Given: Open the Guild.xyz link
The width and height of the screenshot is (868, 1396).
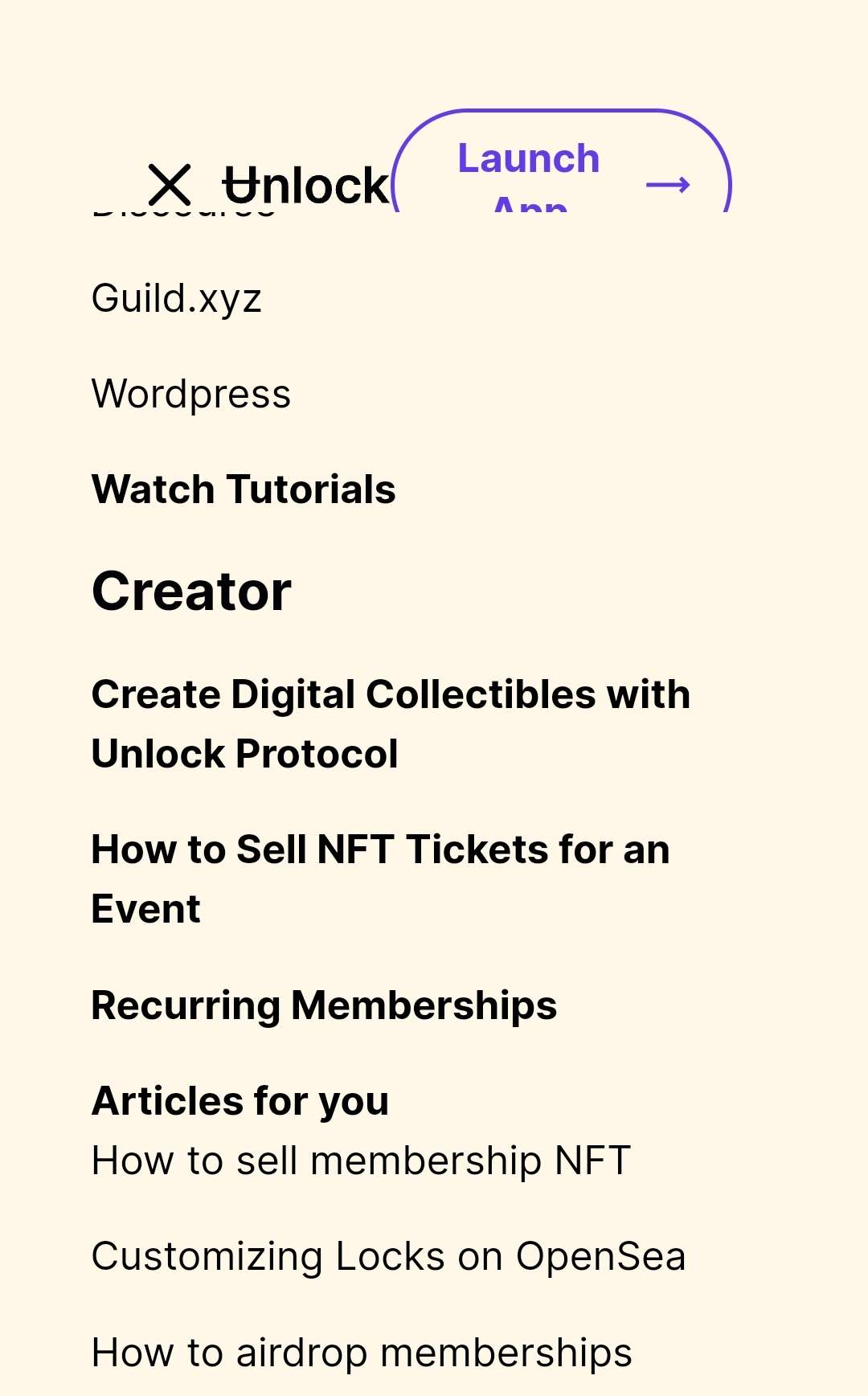Looking at the screenshot, I should tap(177, 298).
